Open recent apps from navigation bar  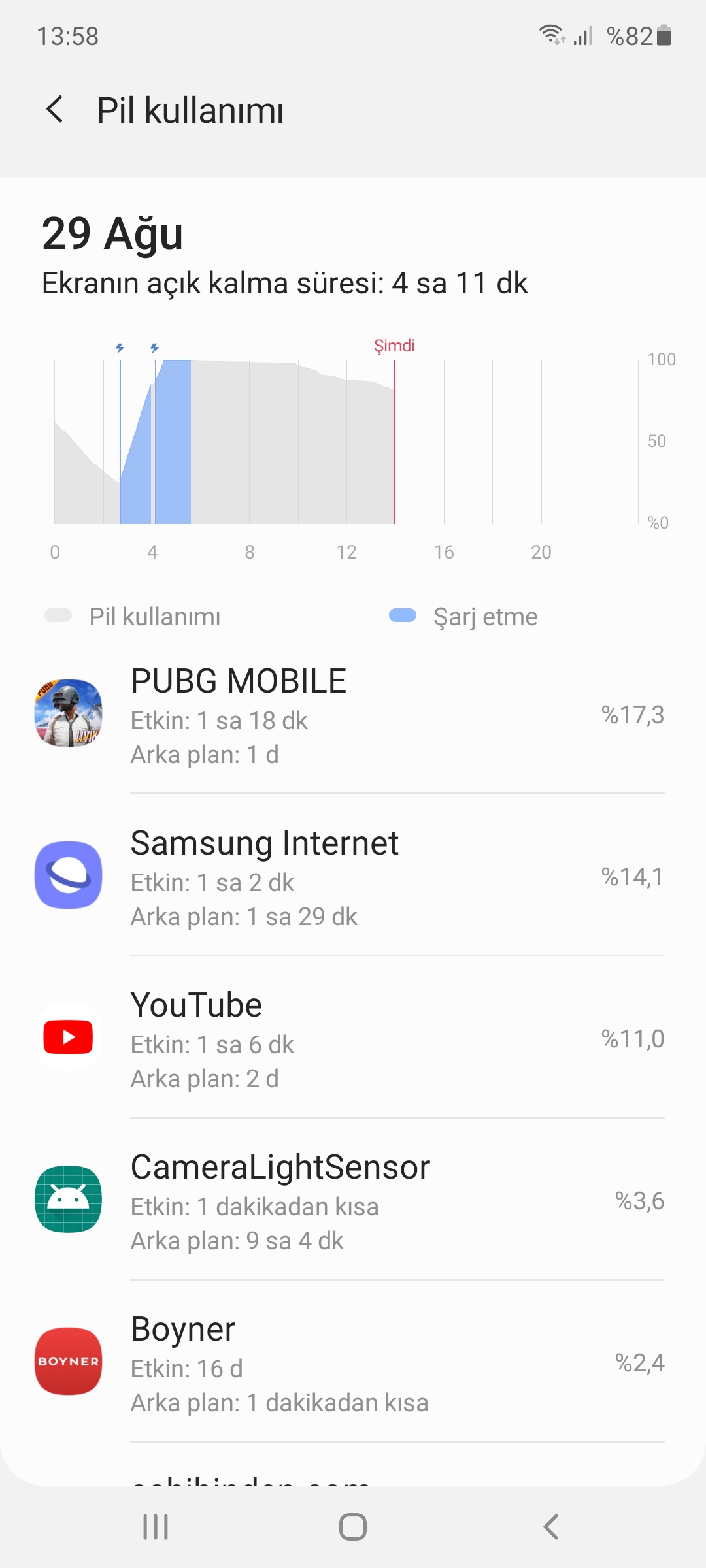(x=156, y=1527)
